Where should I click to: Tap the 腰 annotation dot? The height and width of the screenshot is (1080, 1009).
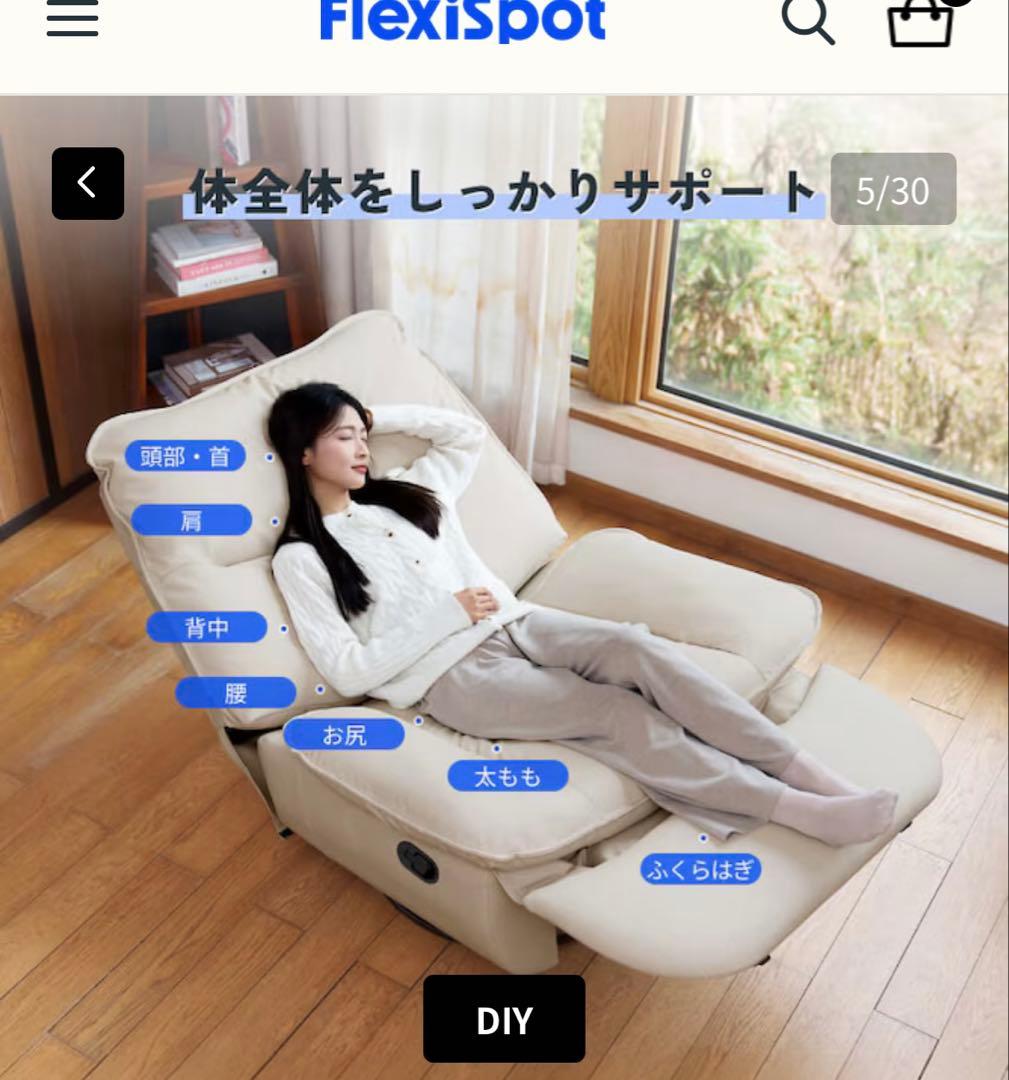point(320,688)
